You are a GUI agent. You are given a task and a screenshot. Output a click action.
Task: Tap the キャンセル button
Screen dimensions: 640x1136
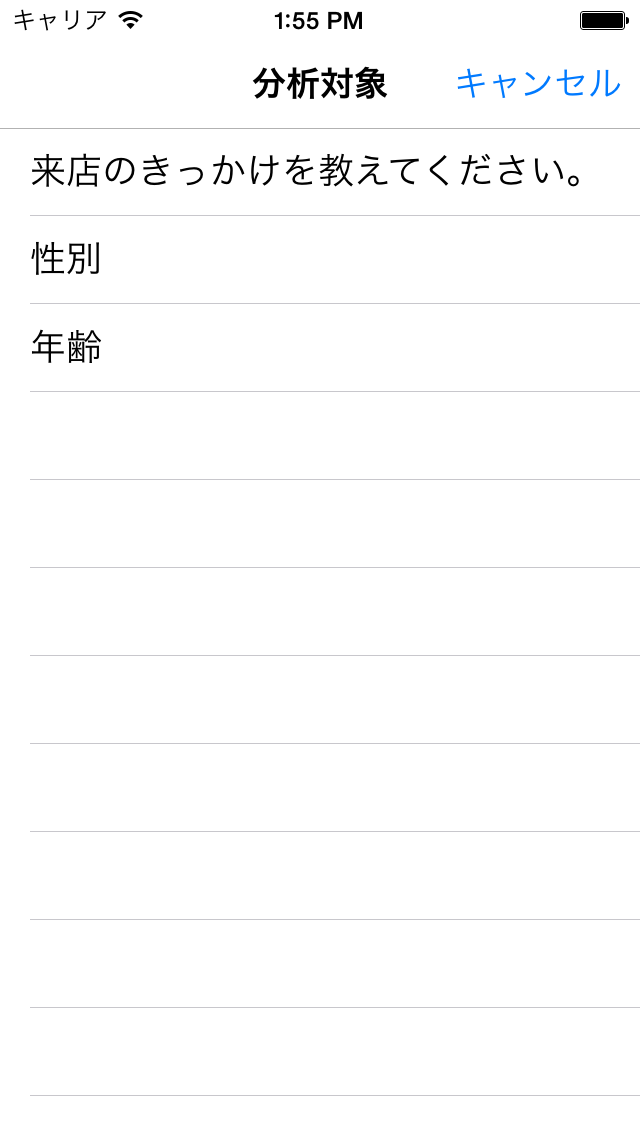[x=537, y=83]
